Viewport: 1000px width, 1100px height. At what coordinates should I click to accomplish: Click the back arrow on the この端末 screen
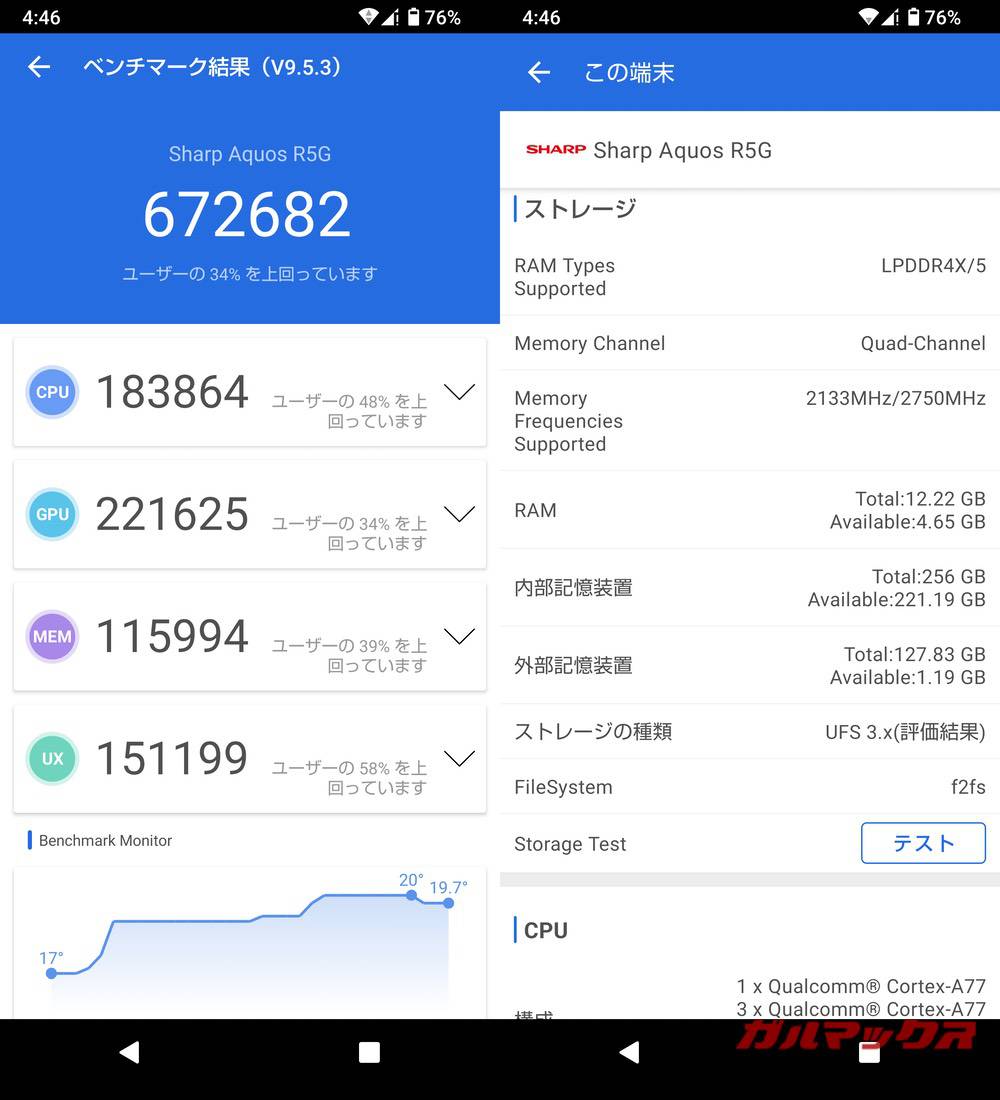click(x=539, y=72)
